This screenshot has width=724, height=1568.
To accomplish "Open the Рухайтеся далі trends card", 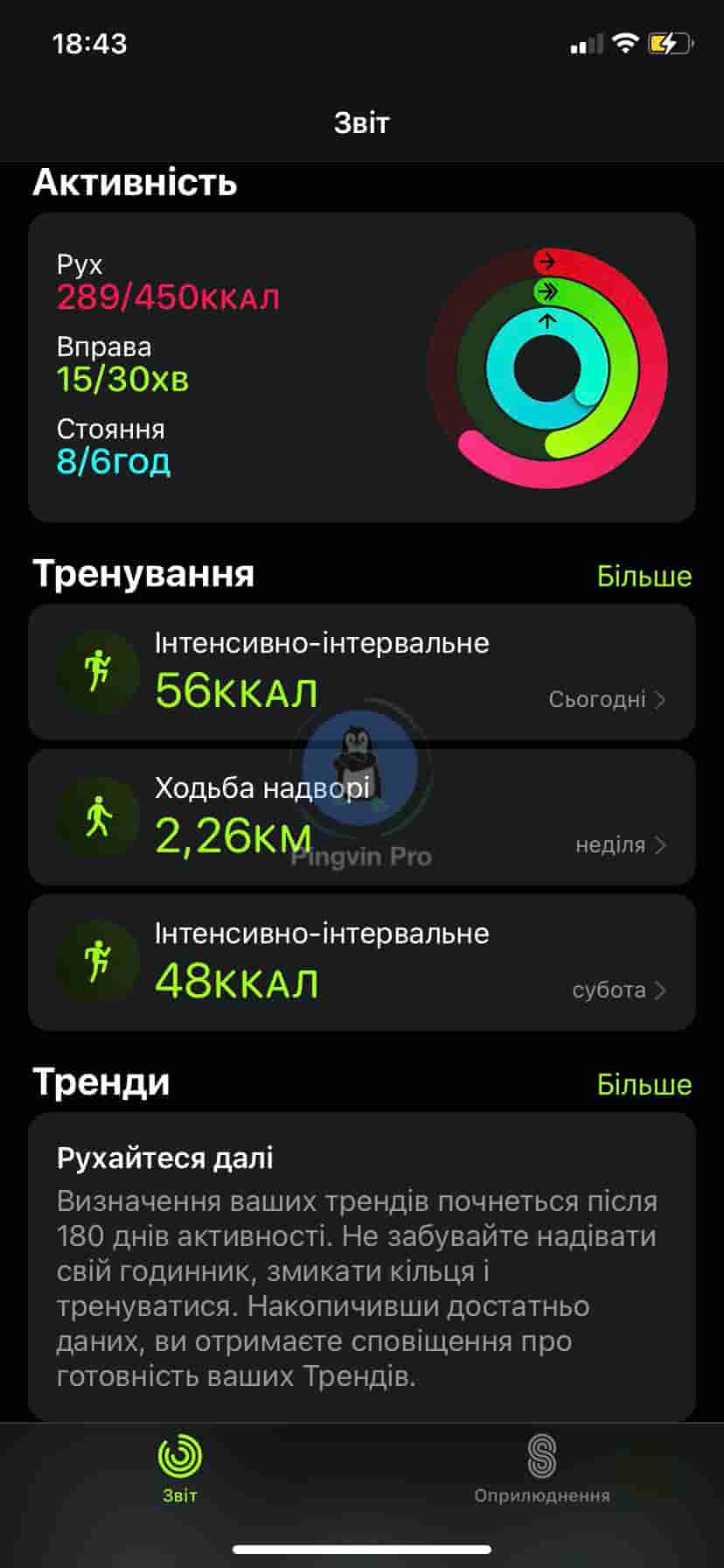I will (x=362, y=1266).
